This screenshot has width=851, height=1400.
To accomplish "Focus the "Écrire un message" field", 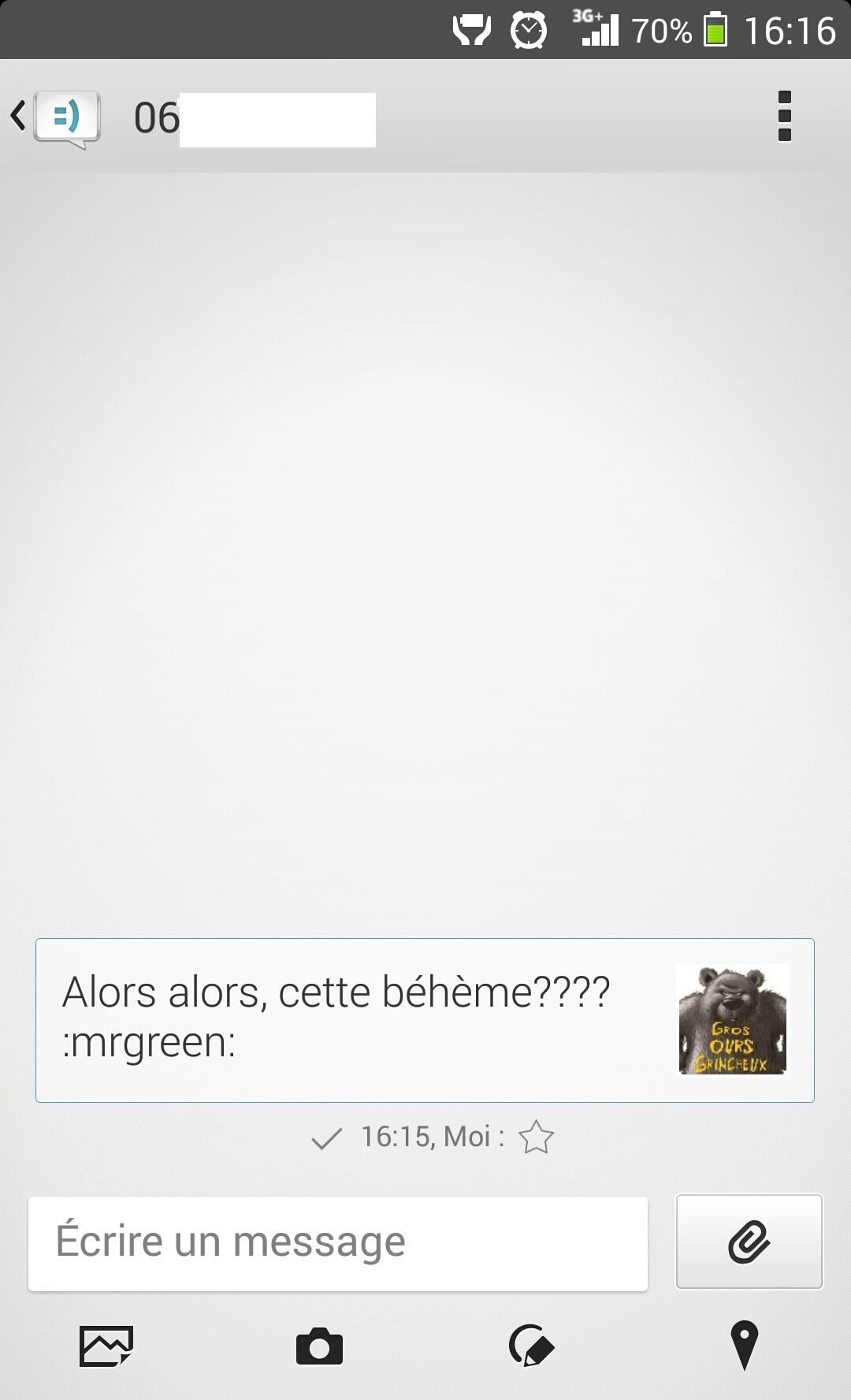I will coord(338,1243).
